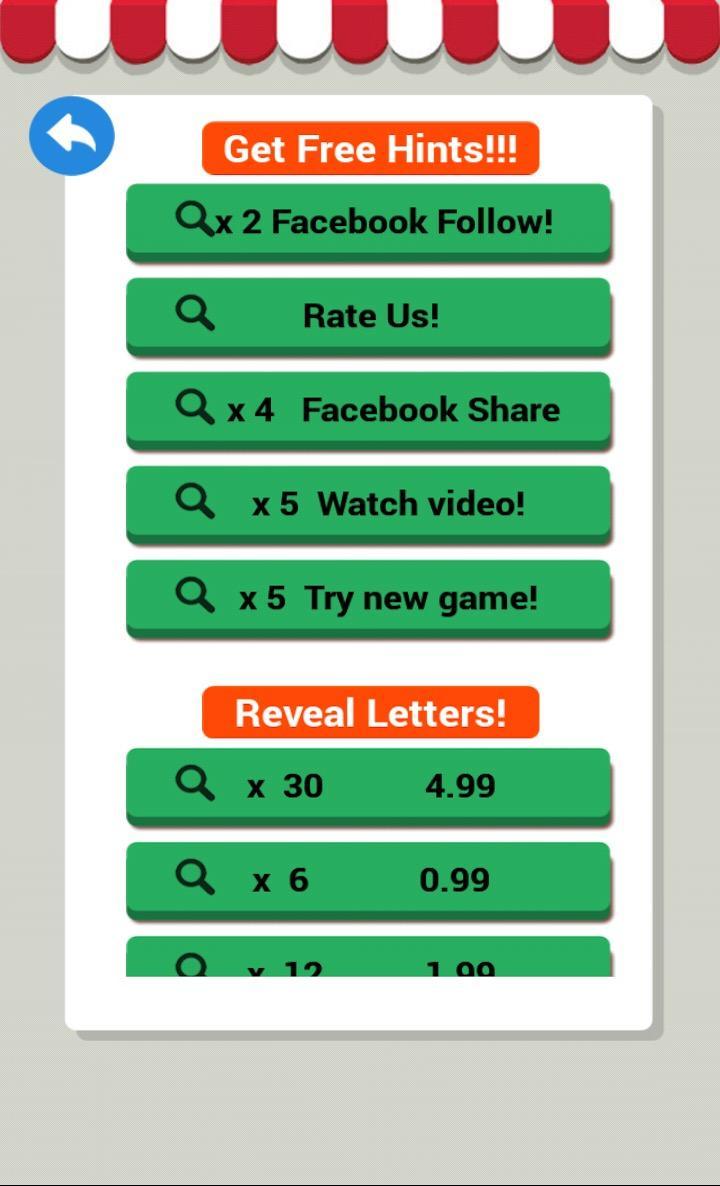The image size is (720, 1186).
Task: Get 12 hints for 1.99
Action: coord(368,960)
